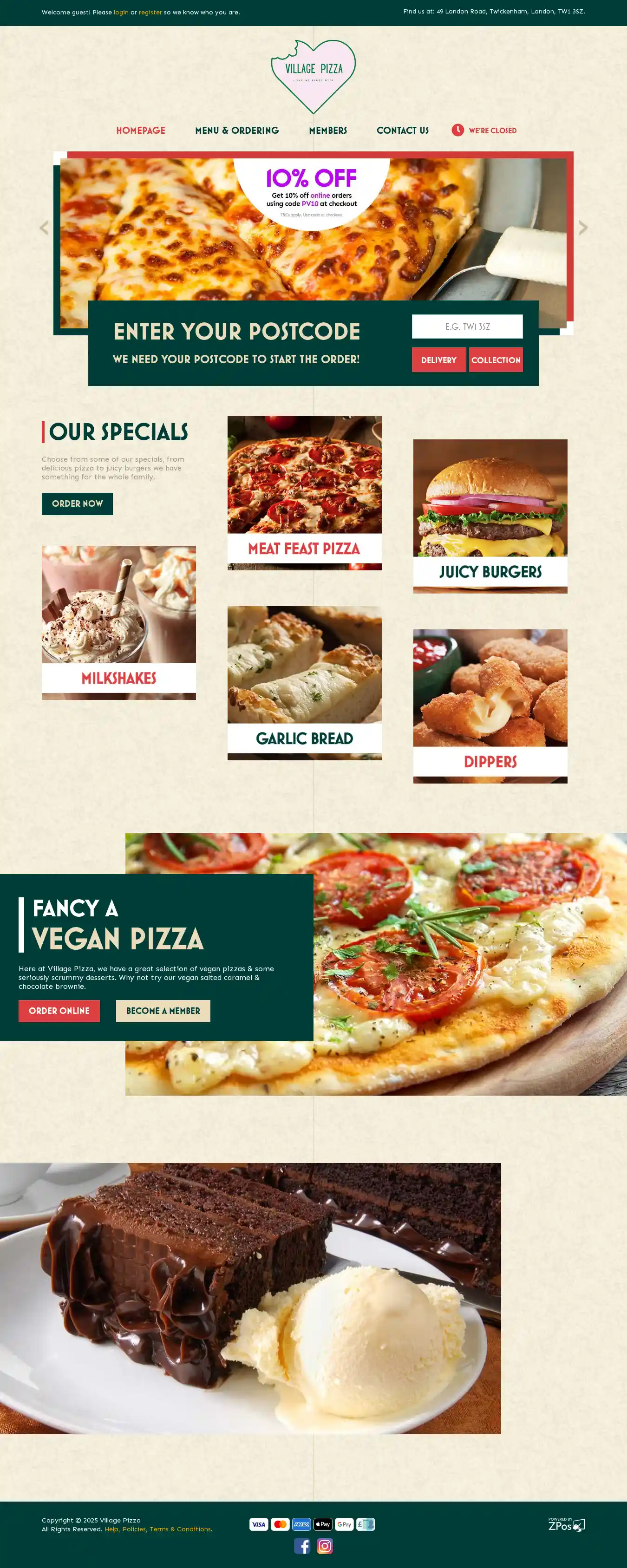Tap Order Now under Our Specials
Image resolution: width=627 pixels, height=1568 pixels.
point(77,503)
